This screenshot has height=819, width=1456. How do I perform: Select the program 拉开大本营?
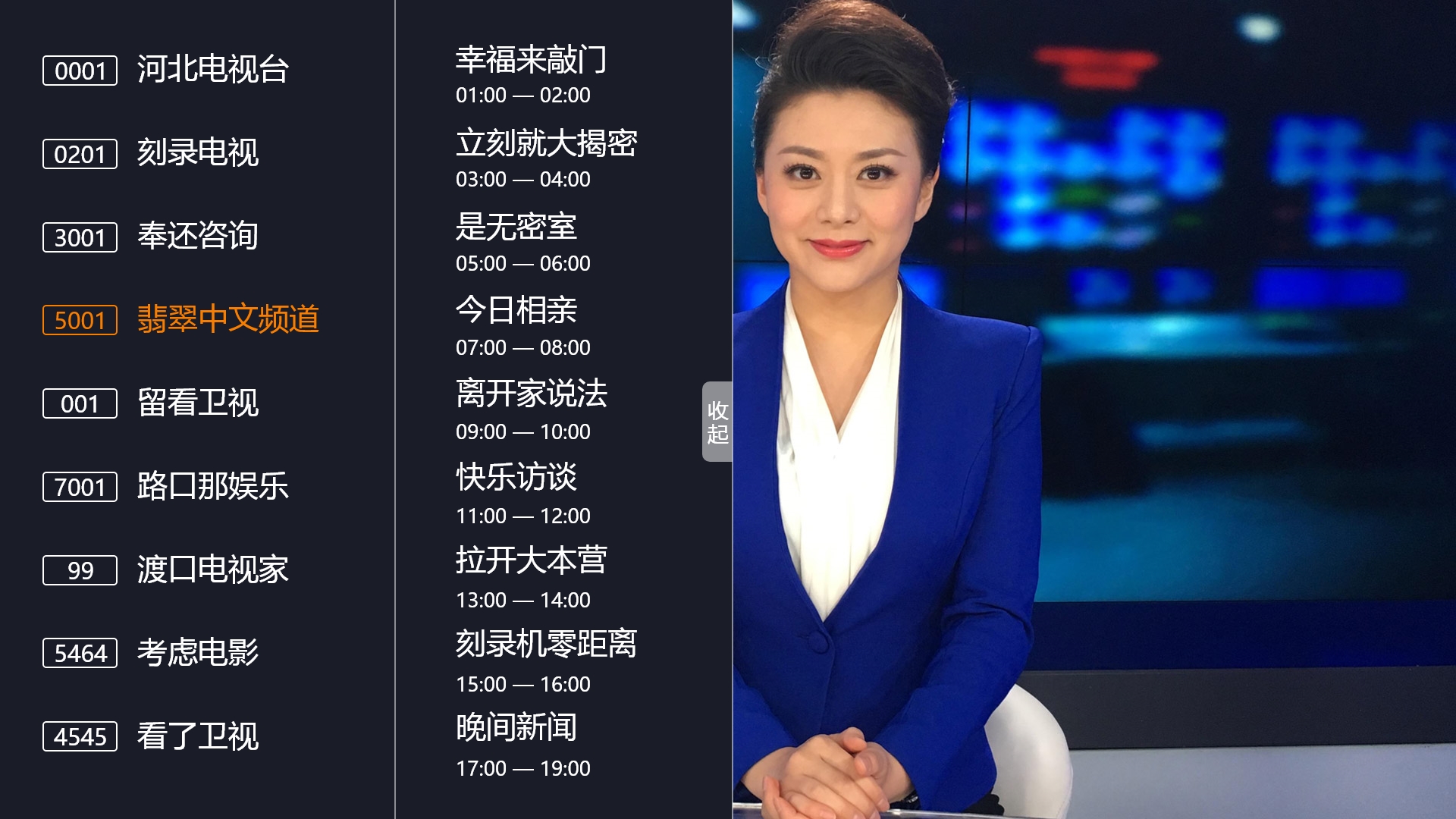pos(531,578)
